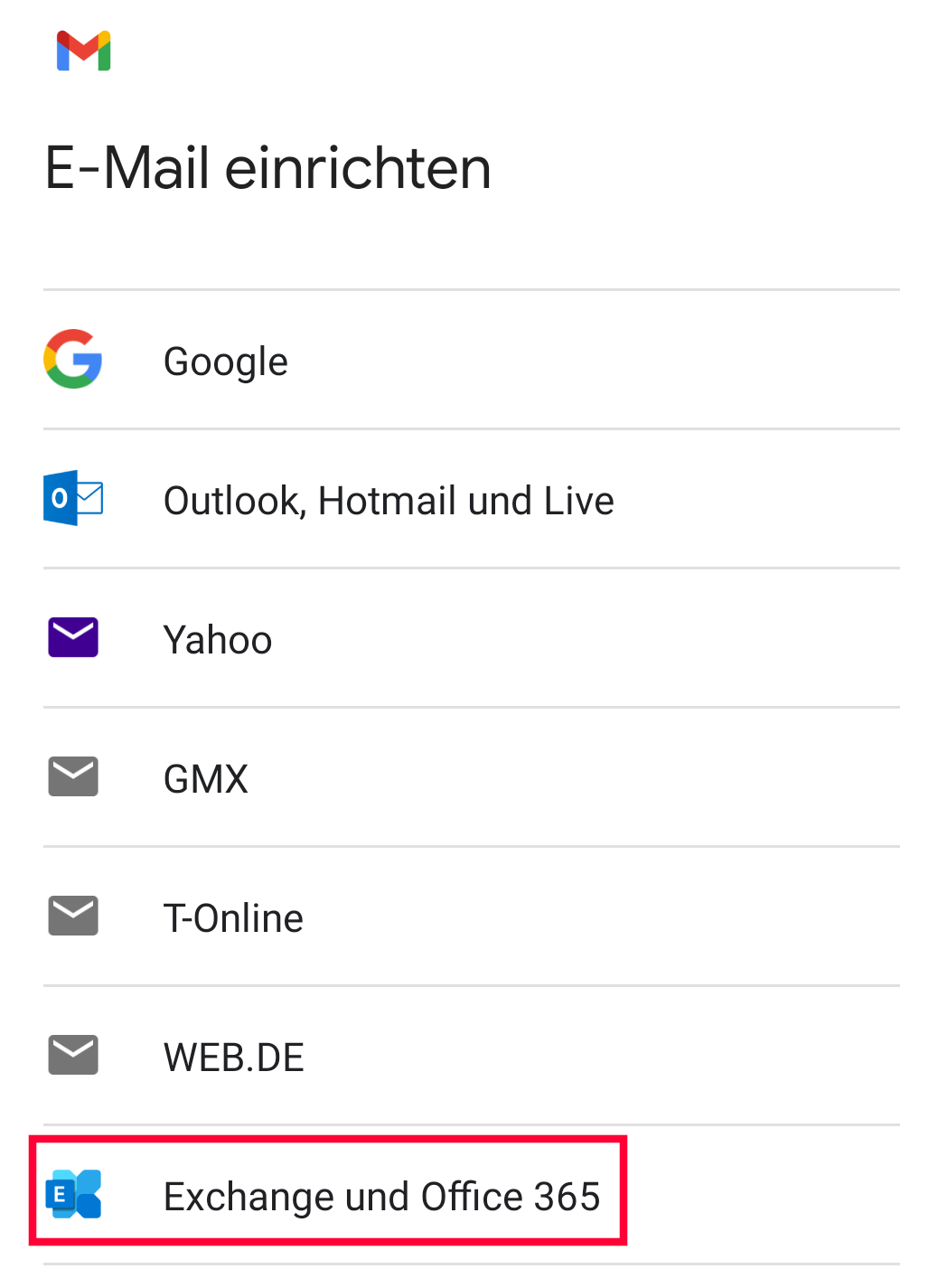Choose Outlook, Hotmail und Live
The image size is (938, 1288).
388,500
